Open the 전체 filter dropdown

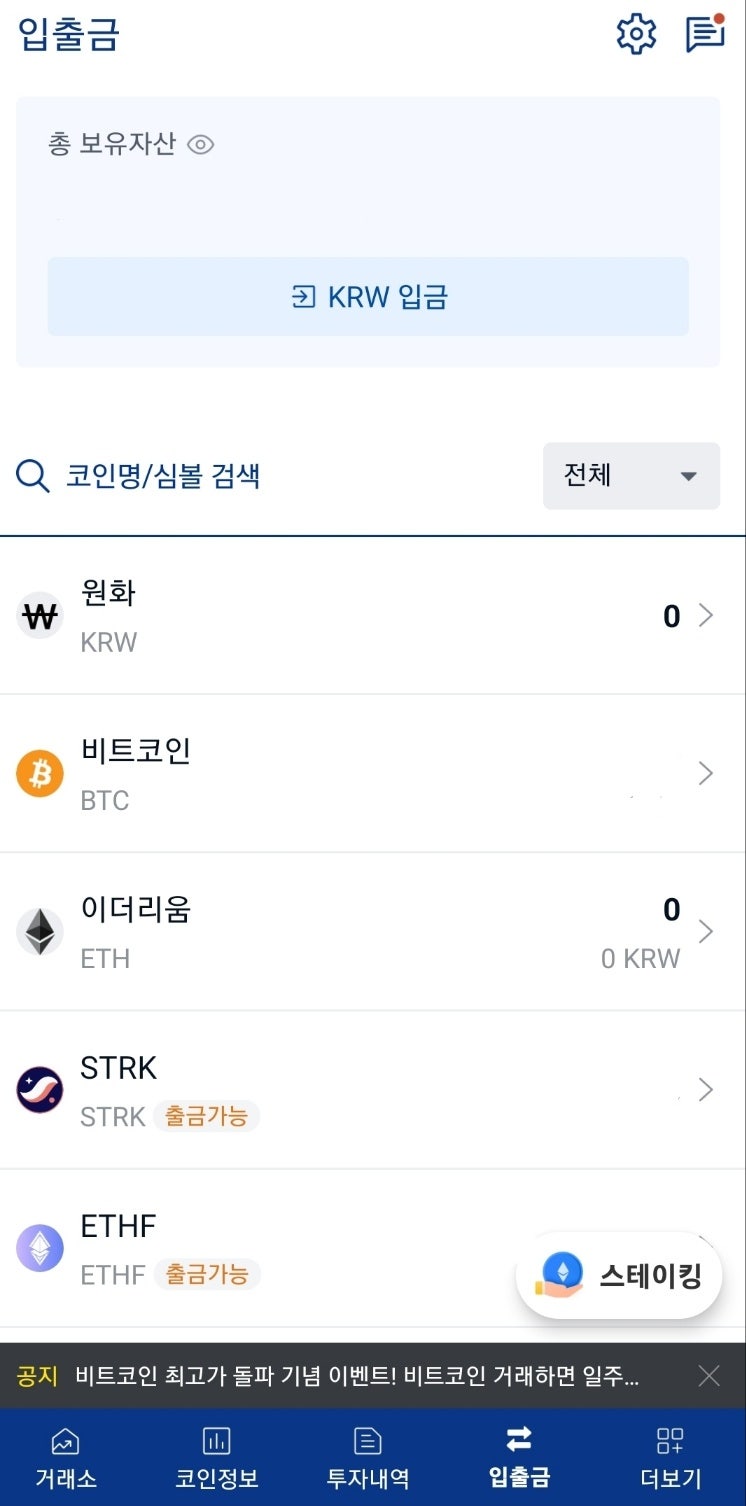[x=631, y=476]
